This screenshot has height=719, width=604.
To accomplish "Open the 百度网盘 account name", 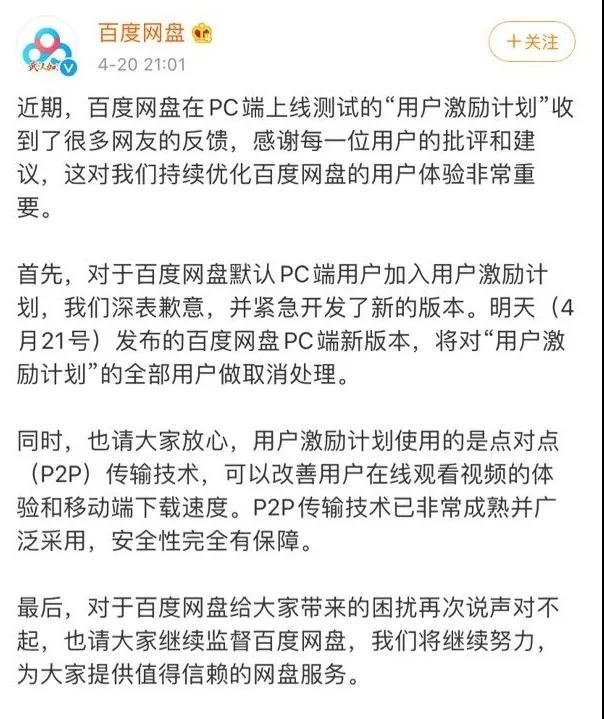I will tap(141, 33).
